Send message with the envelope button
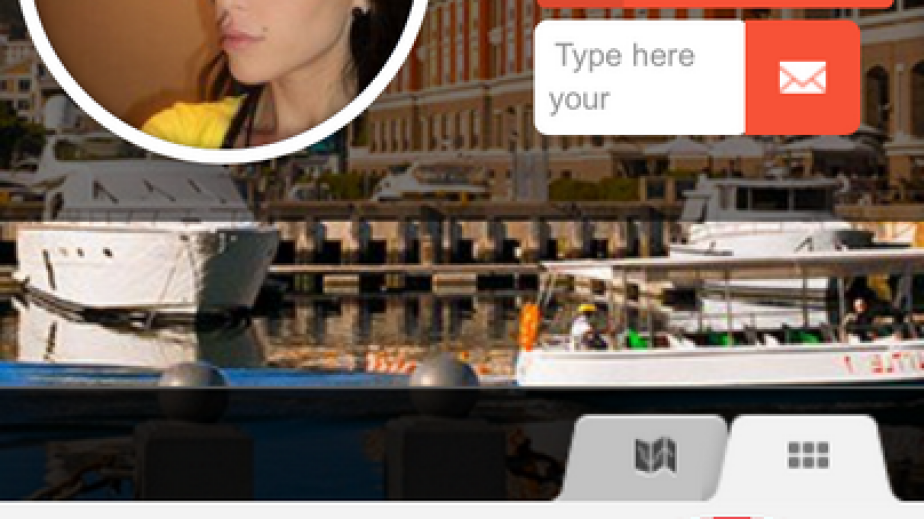Viewport: 924px width, 519px height. 802,77
